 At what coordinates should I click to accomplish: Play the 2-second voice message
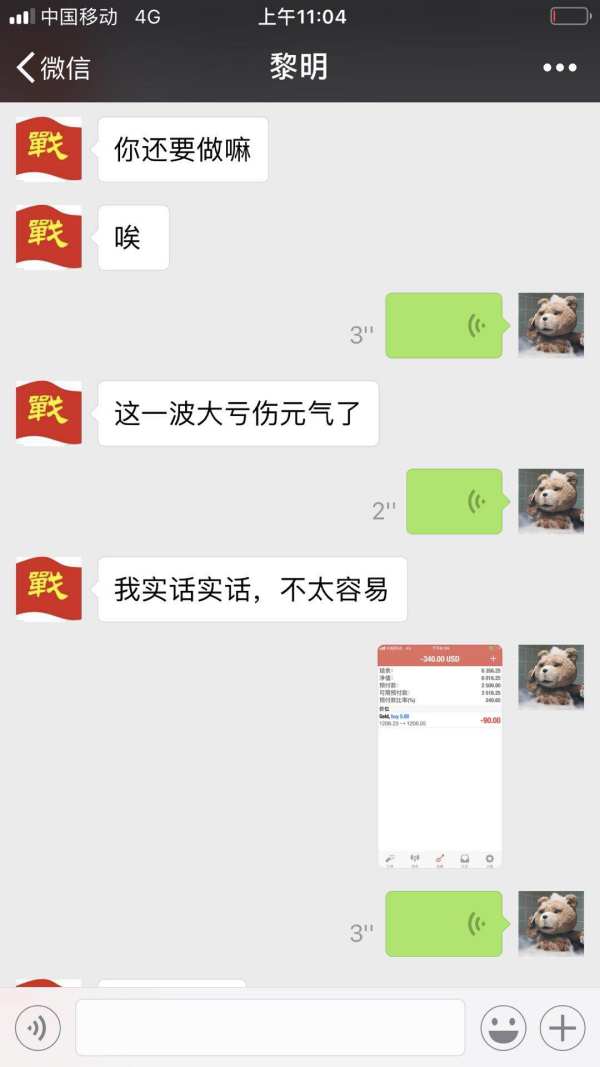454,501
